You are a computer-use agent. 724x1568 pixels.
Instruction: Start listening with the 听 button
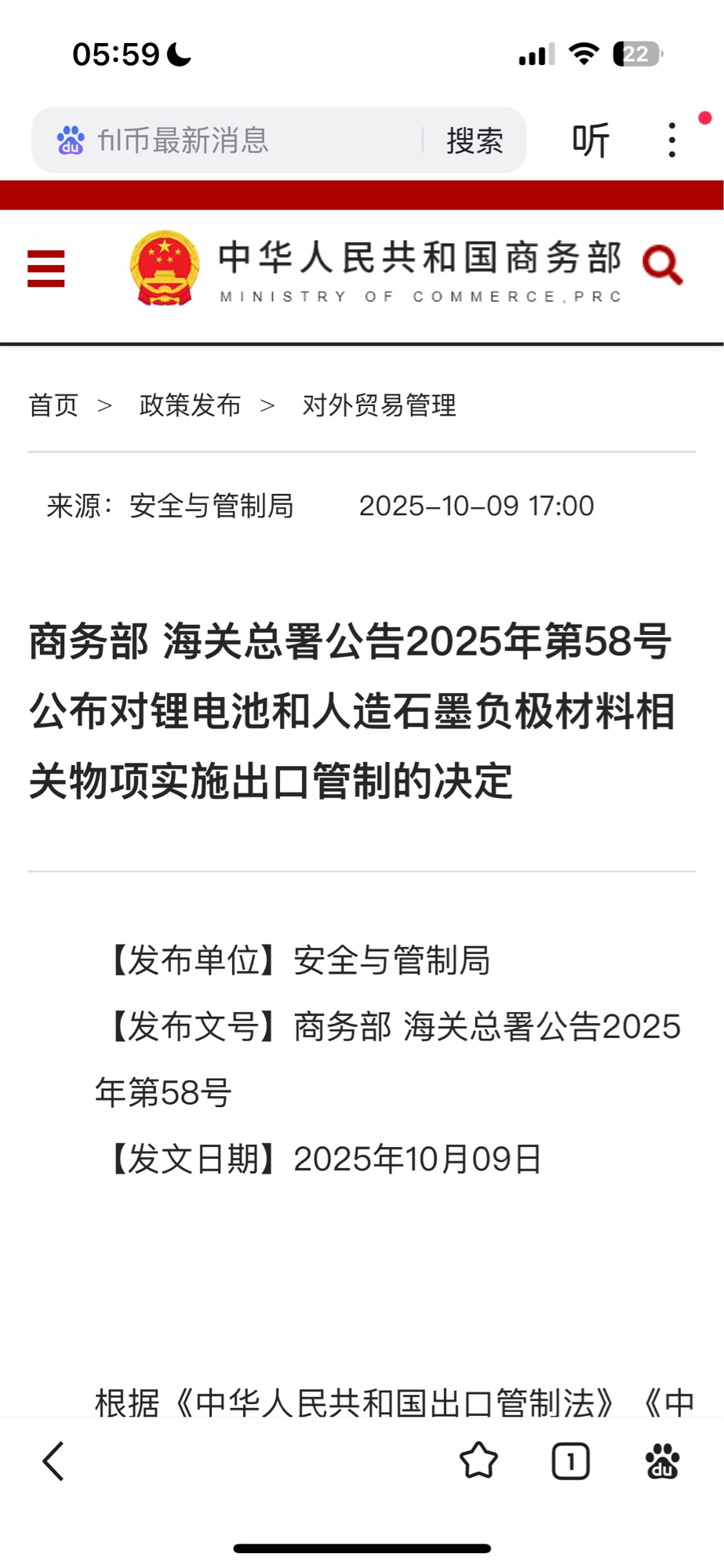590,141
